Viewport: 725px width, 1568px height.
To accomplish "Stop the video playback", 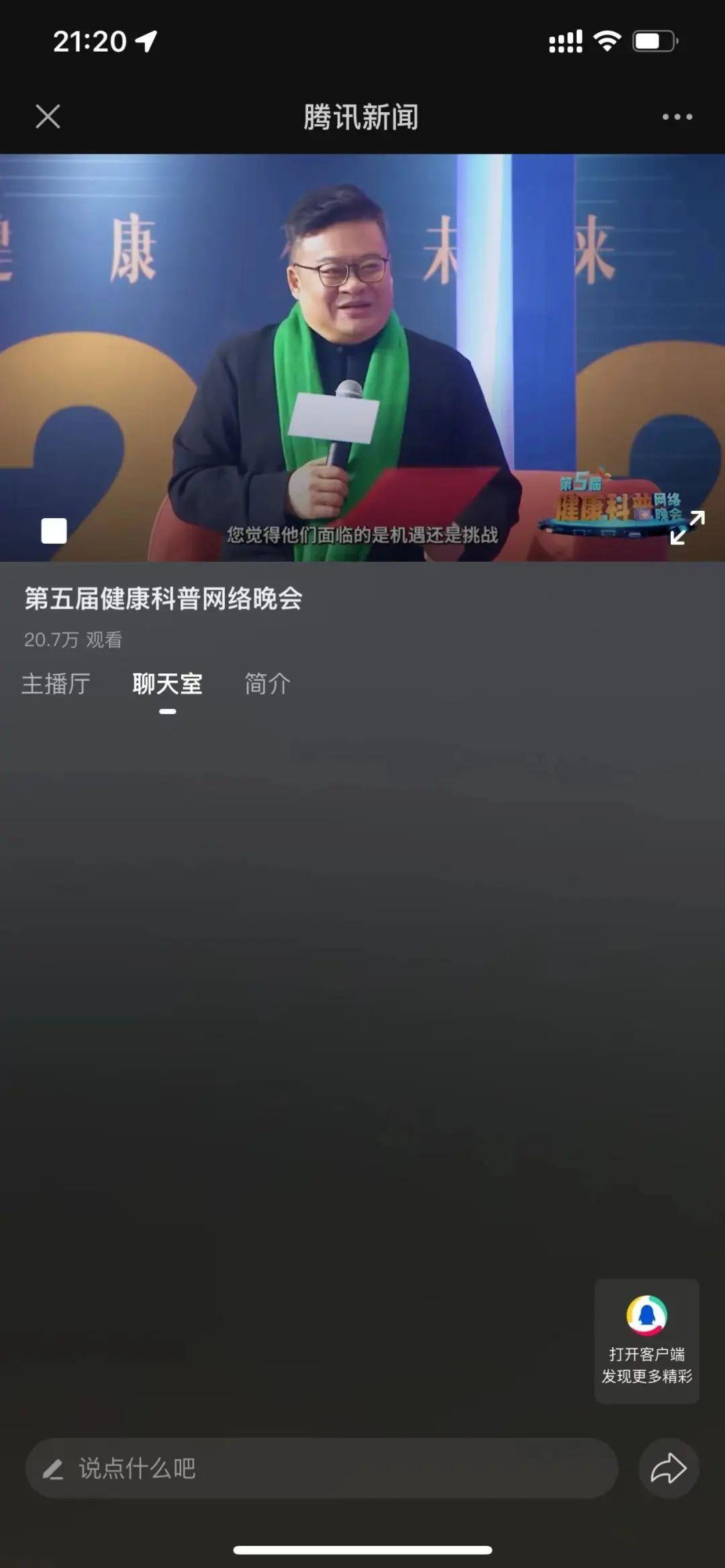I will click(x=54, y=530).
